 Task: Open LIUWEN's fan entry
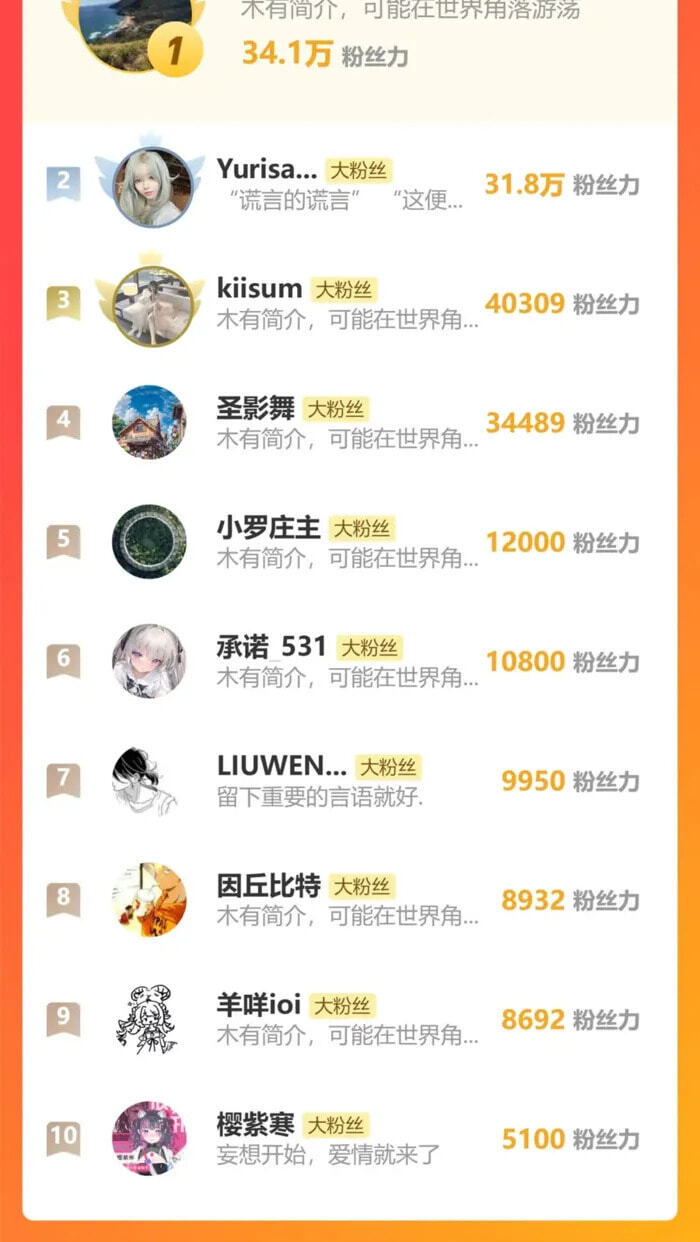[x=349, y=780]
